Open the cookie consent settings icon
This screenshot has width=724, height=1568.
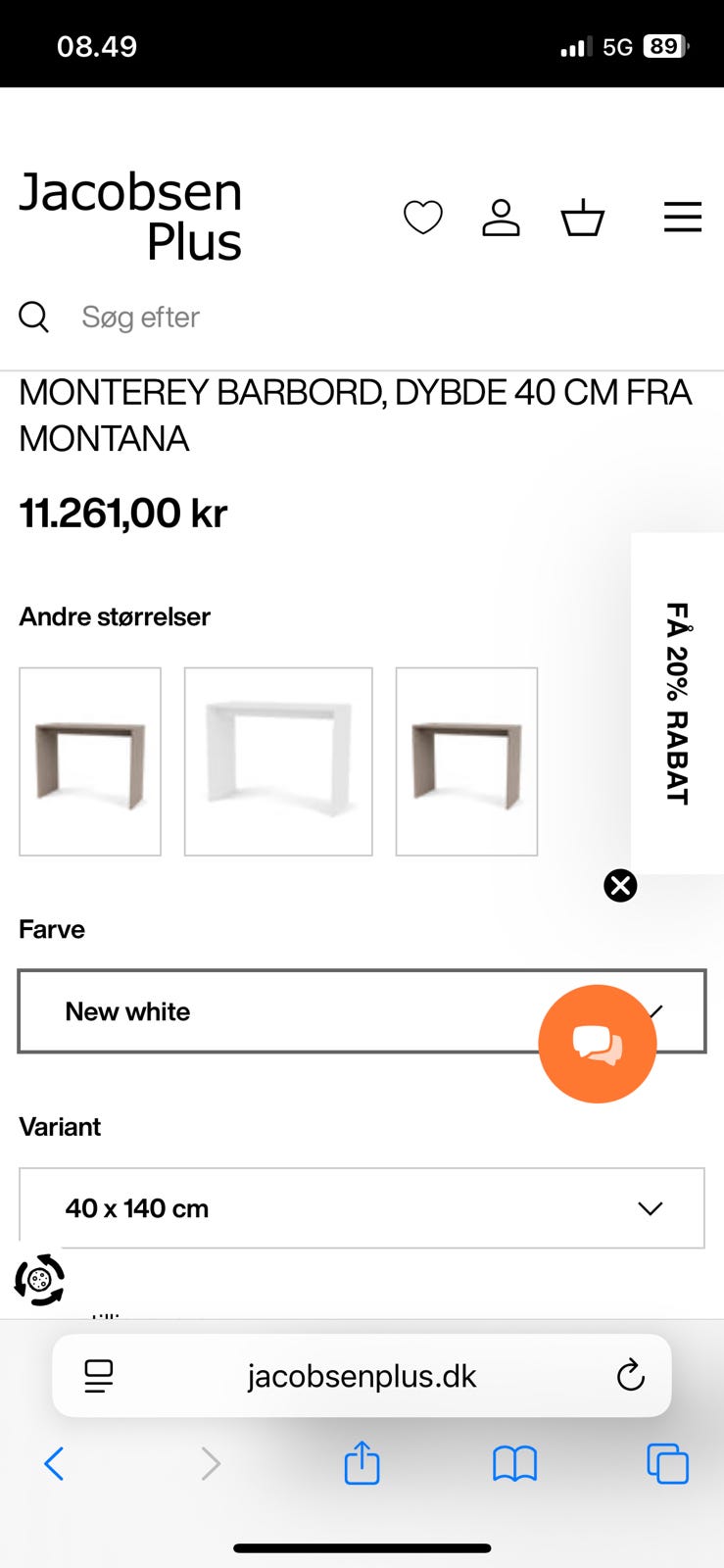tap(38, 1280)
